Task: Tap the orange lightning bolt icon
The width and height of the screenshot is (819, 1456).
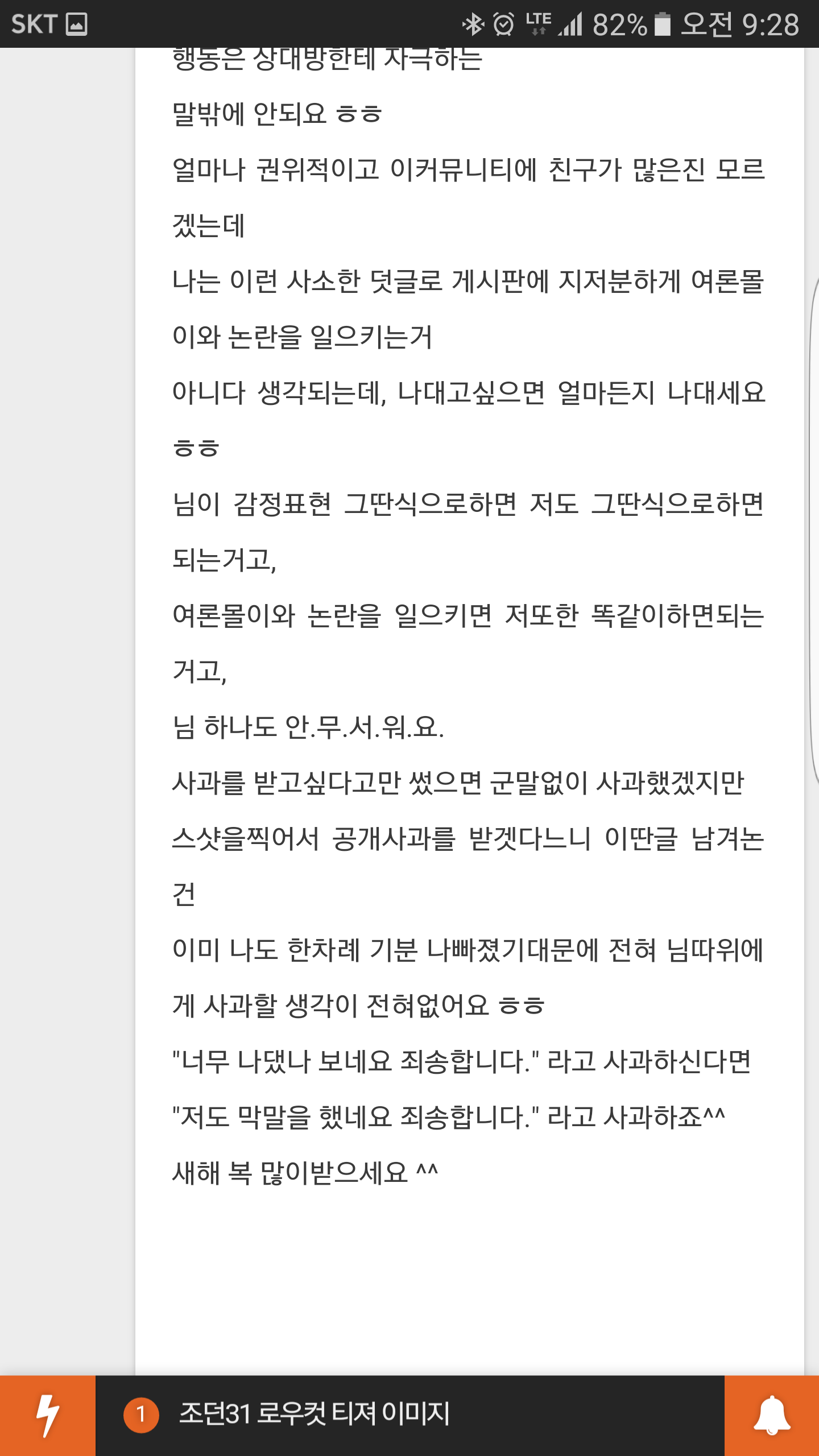Action: coord(48,1415)
